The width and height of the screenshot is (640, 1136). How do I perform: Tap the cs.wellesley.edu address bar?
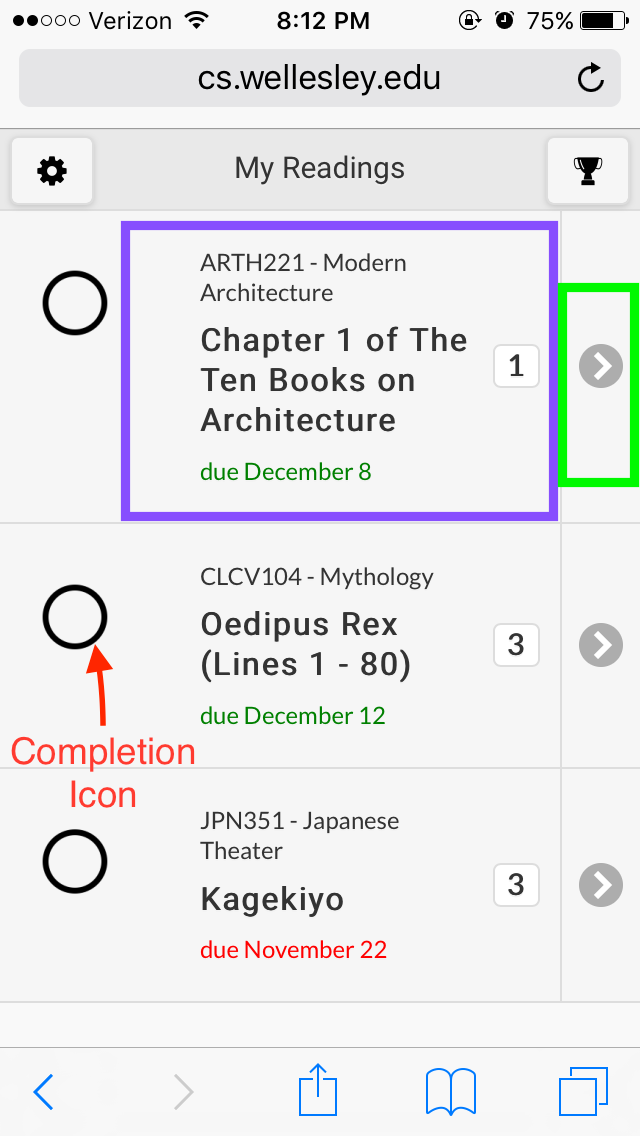tap(320, 78)
